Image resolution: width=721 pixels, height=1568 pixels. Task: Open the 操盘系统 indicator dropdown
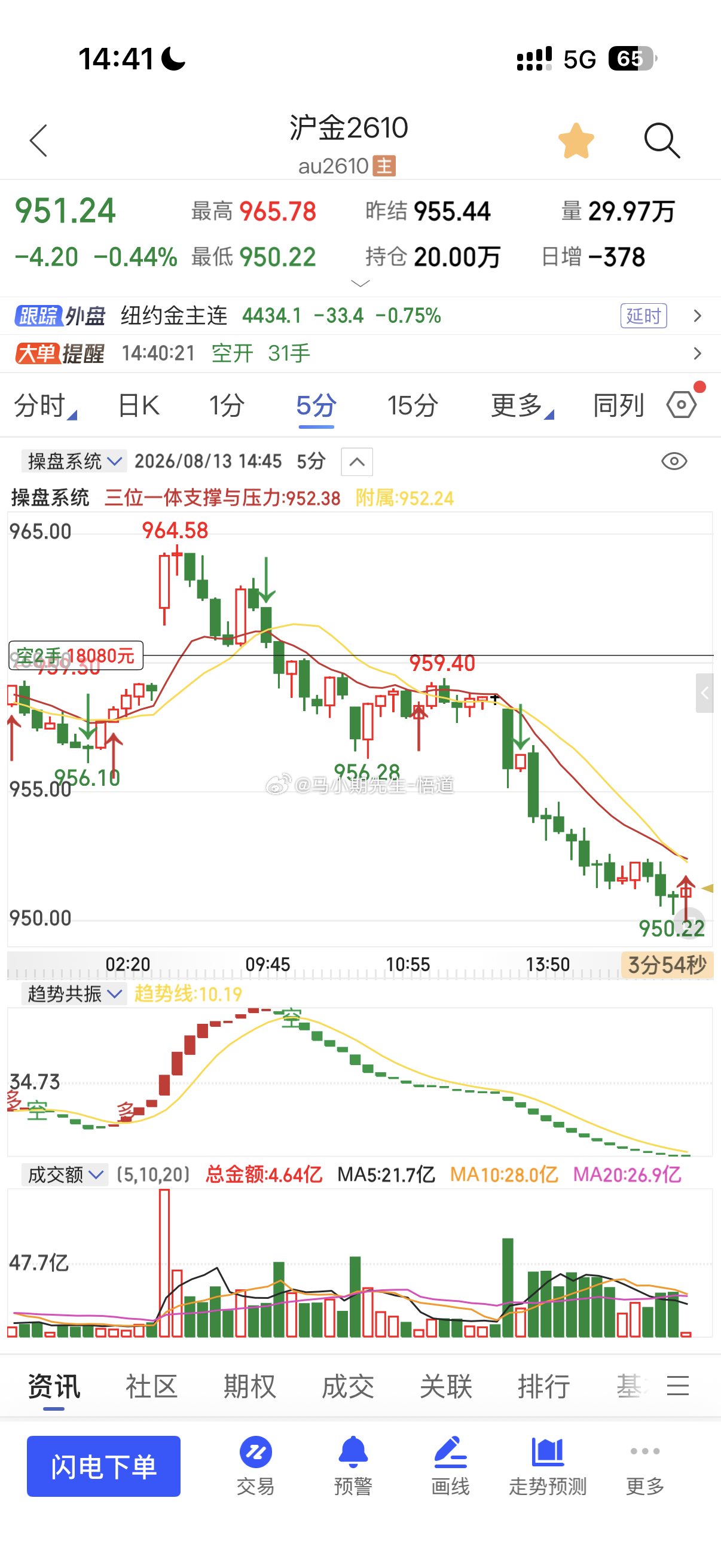coord(74,462)
